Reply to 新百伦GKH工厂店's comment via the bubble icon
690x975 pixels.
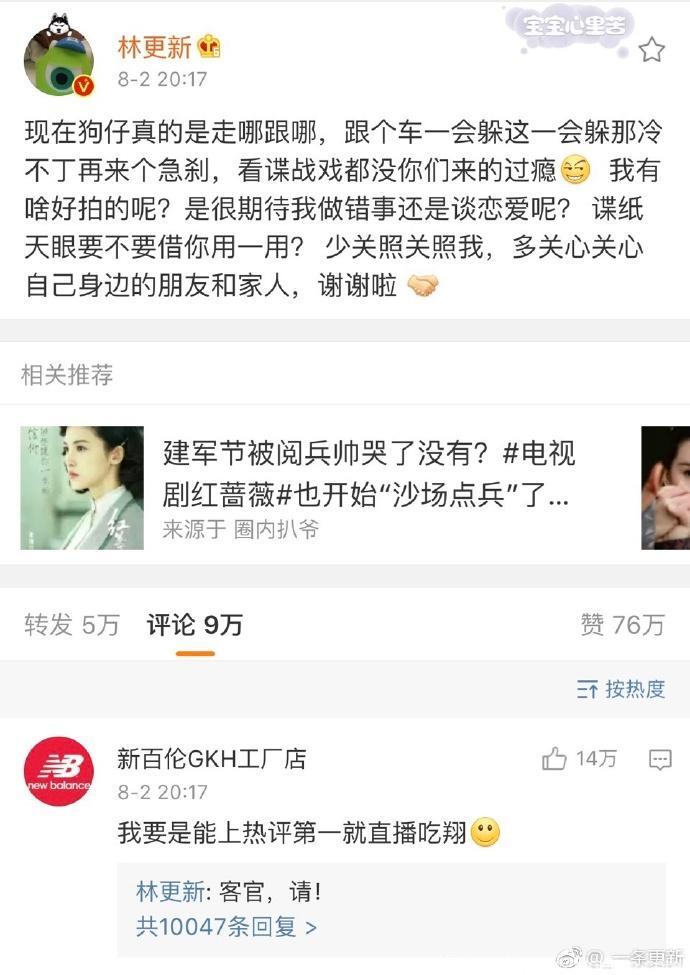pos(660,760)
